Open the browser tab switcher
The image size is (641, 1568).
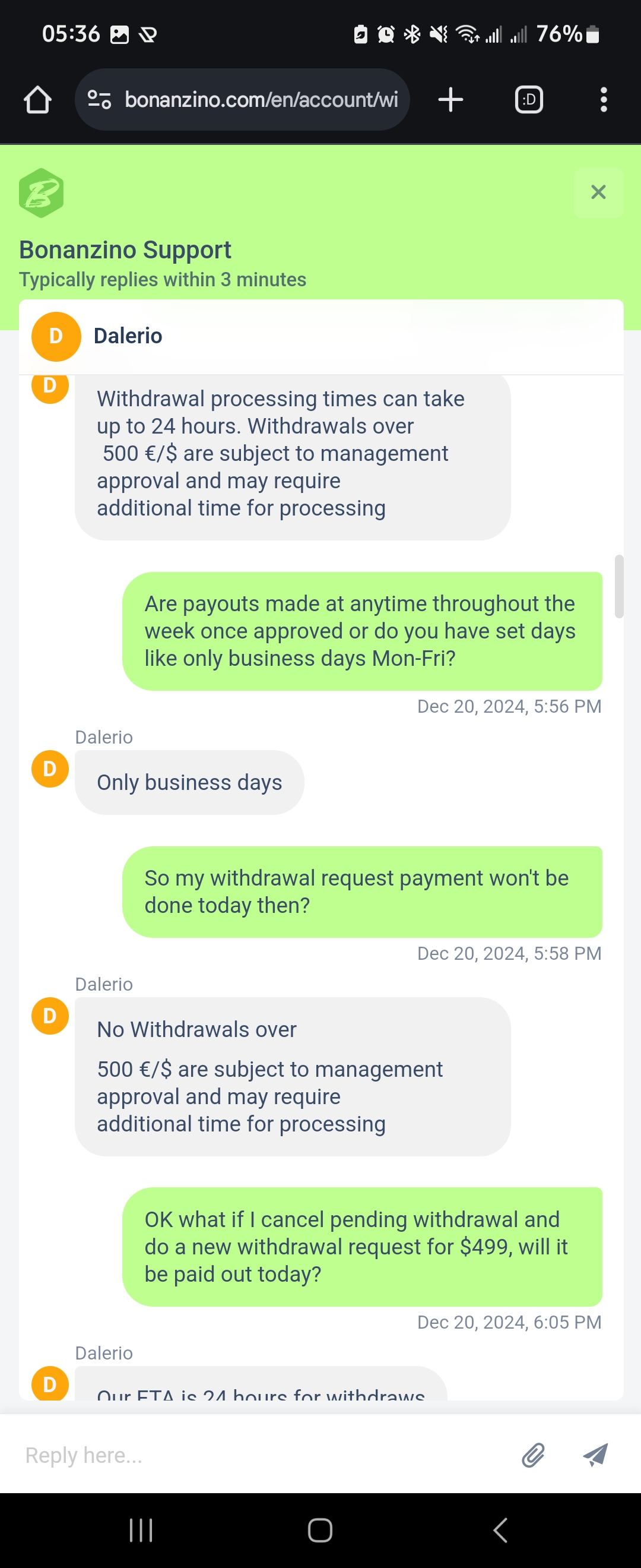click(x=528, y=100)
